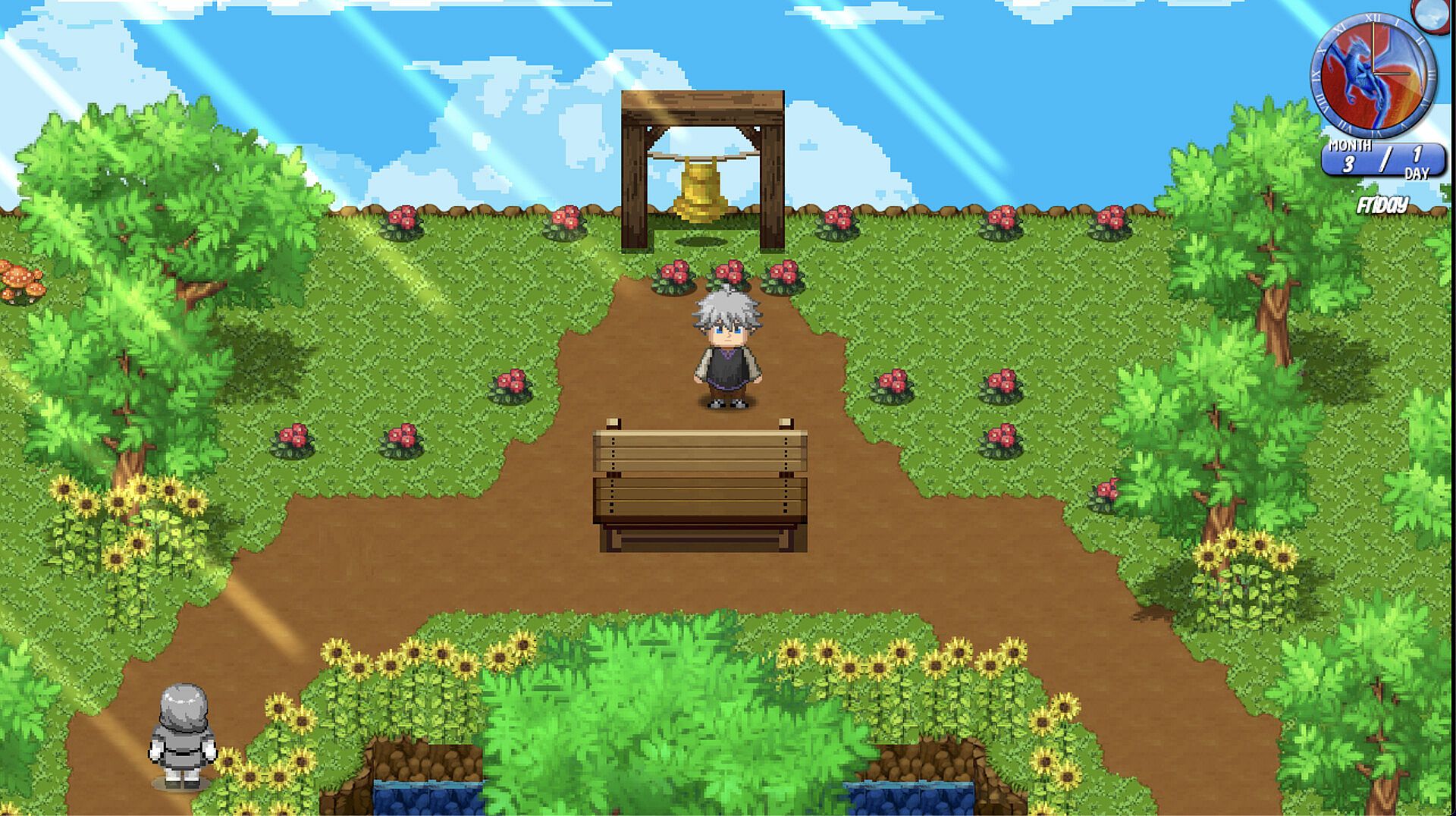Tap the gray-hooded villager on the path
This screenshot has width=1456, height=816.
click(183, 736)
